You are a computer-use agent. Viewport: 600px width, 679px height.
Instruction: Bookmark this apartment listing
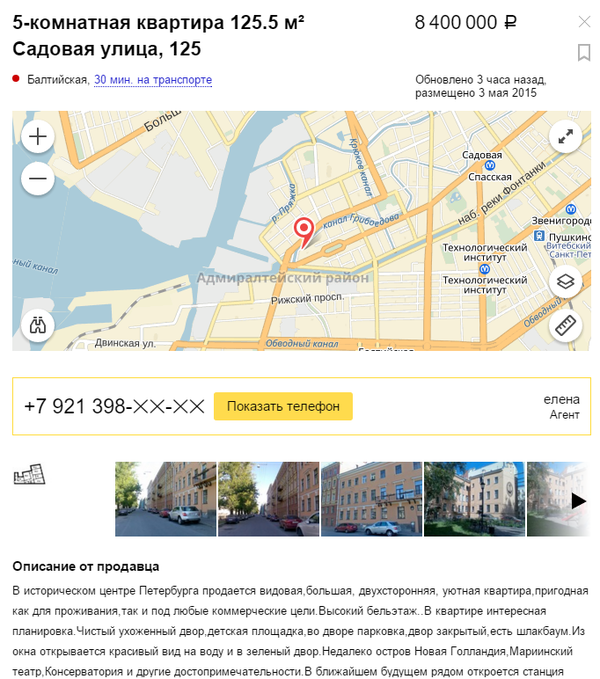(584, 52)
